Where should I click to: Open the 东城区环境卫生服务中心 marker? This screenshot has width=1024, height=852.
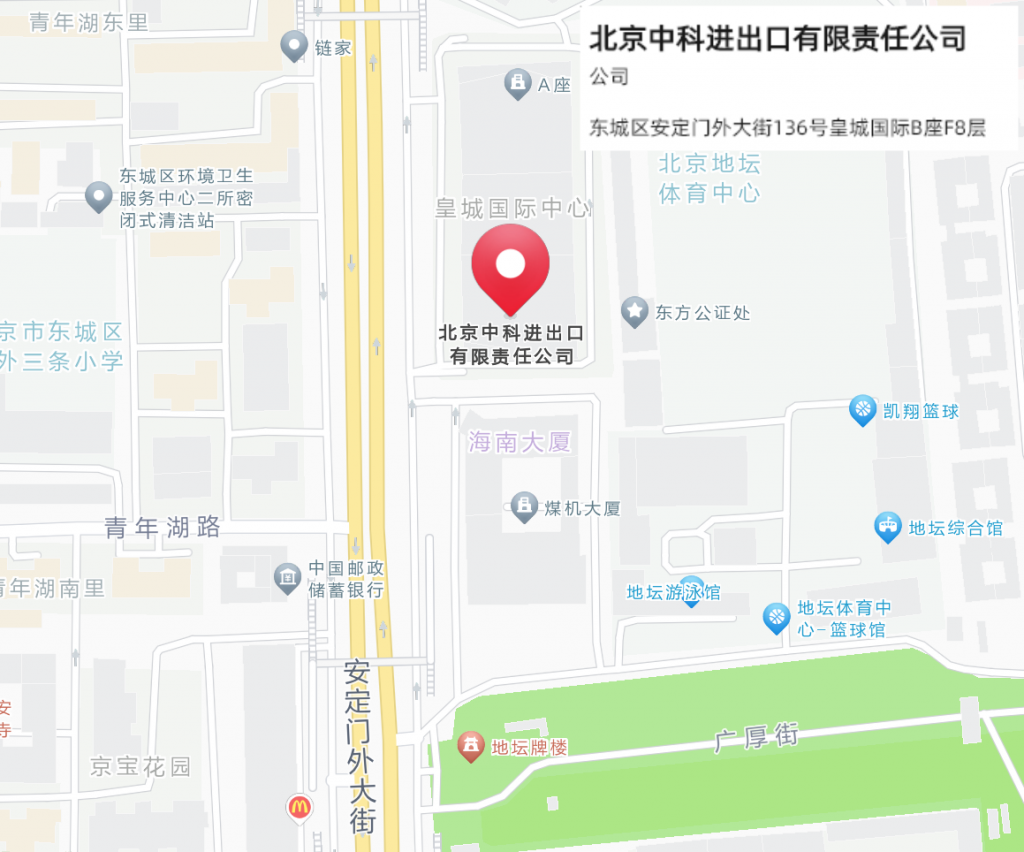click(x=98, y=196)
